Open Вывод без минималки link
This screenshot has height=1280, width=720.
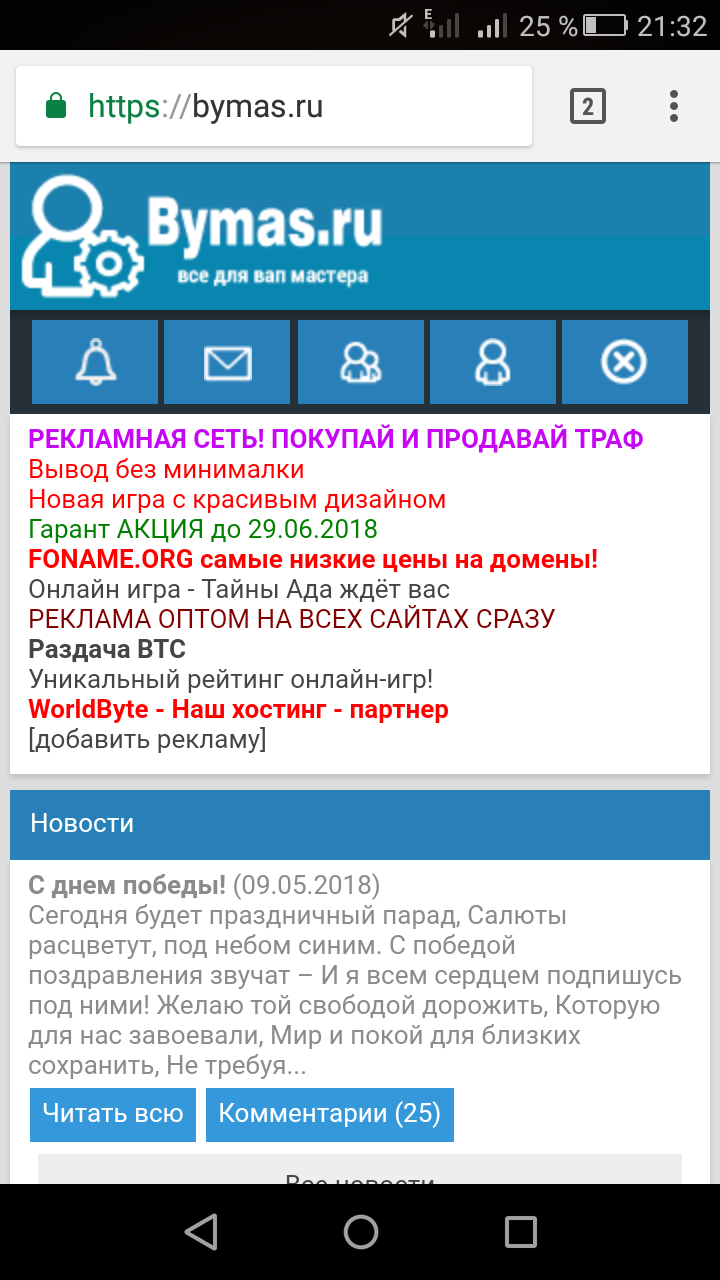point(166,469)
